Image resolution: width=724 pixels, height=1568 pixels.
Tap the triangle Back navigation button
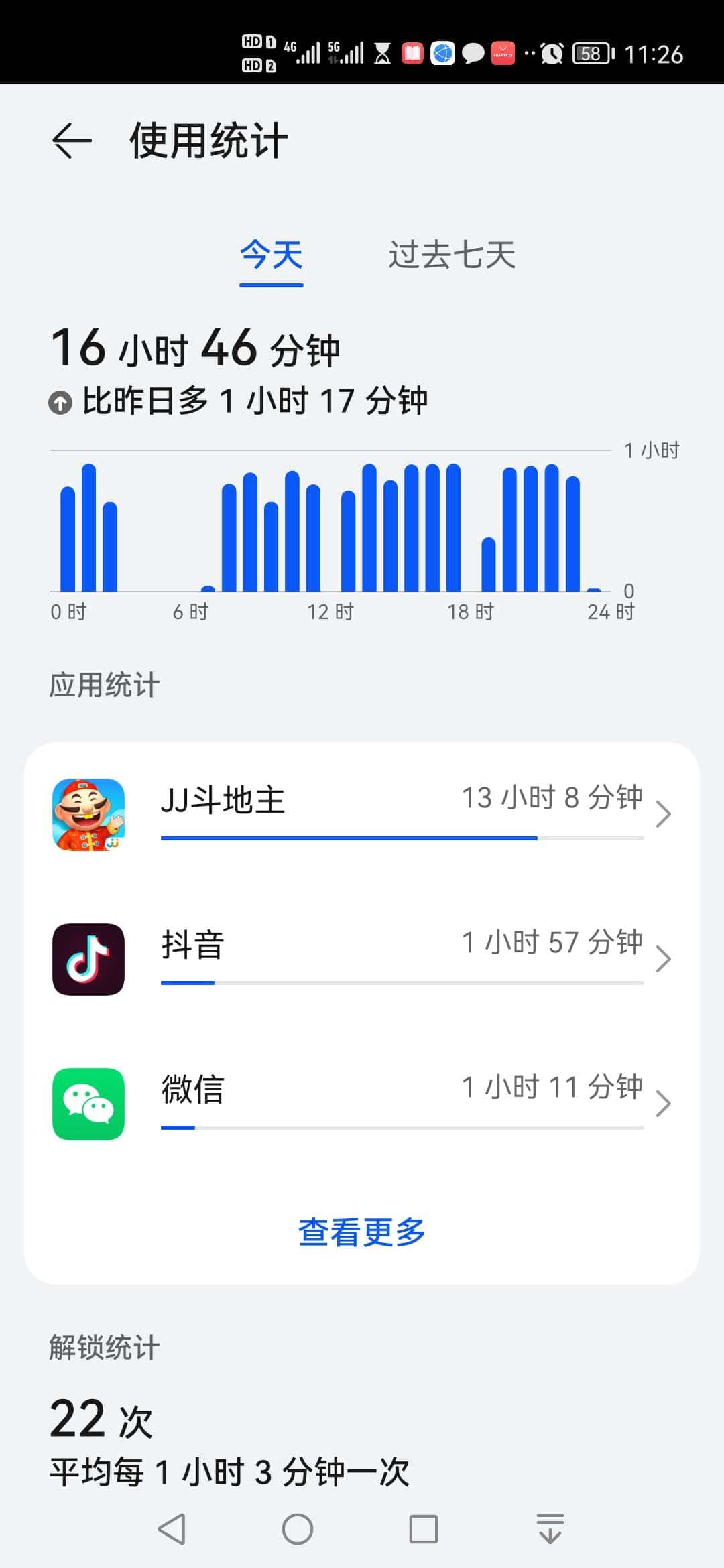click(172, 1530)
